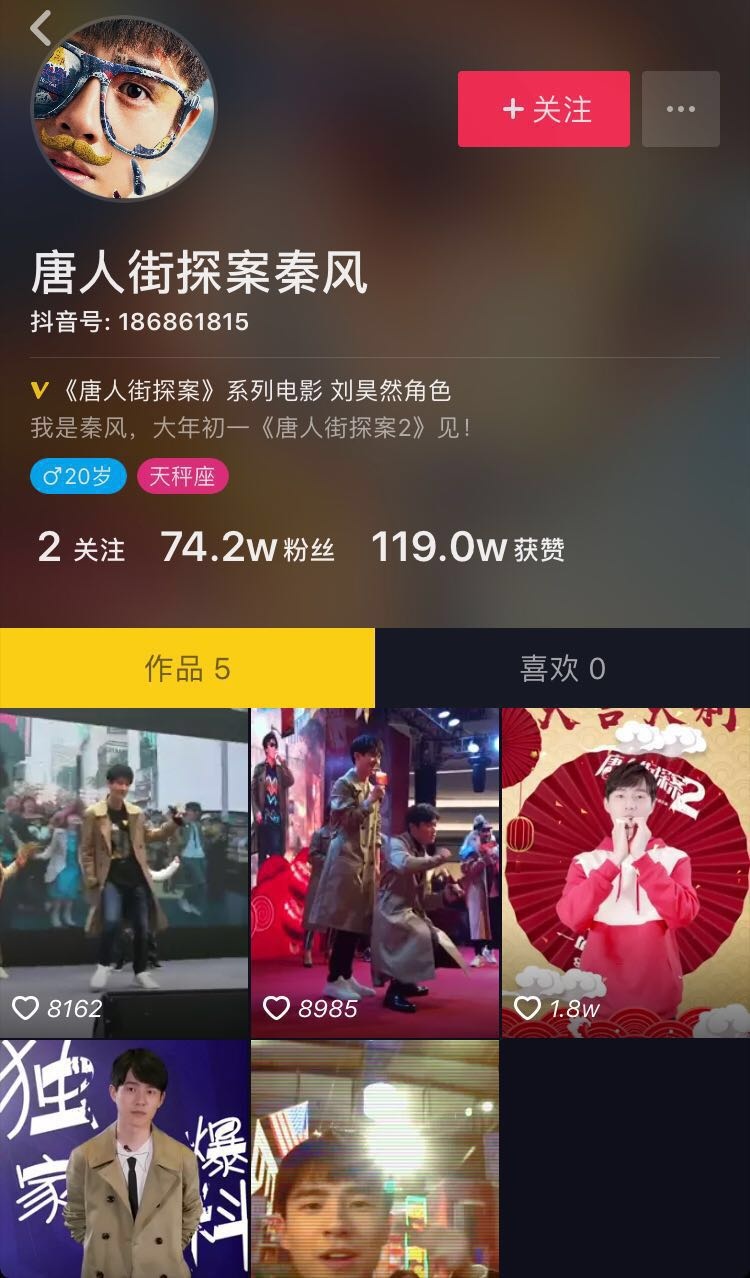Open the video with 8162 likes

point(124,872)
